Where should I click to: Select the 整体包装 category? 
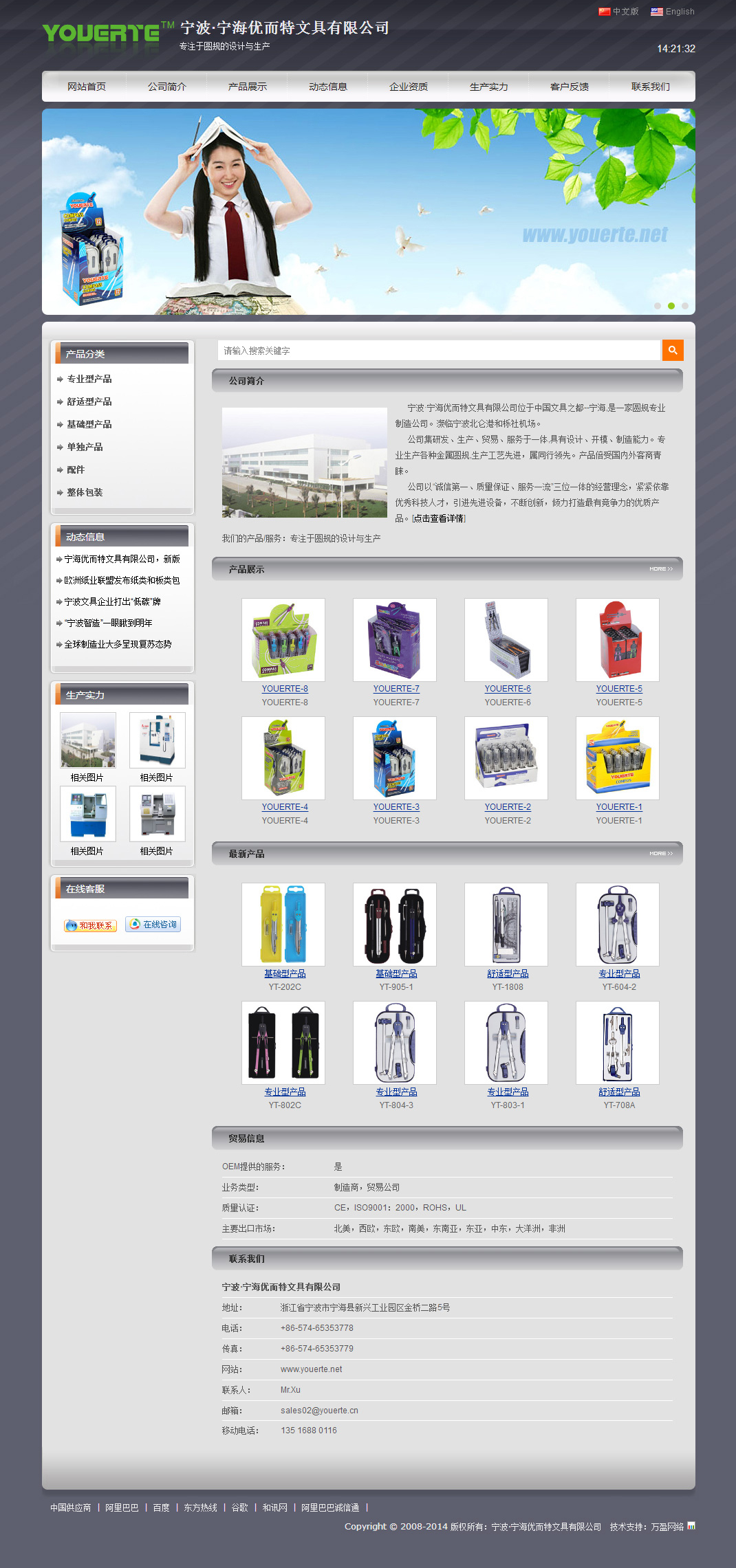(x=85, y=492)
